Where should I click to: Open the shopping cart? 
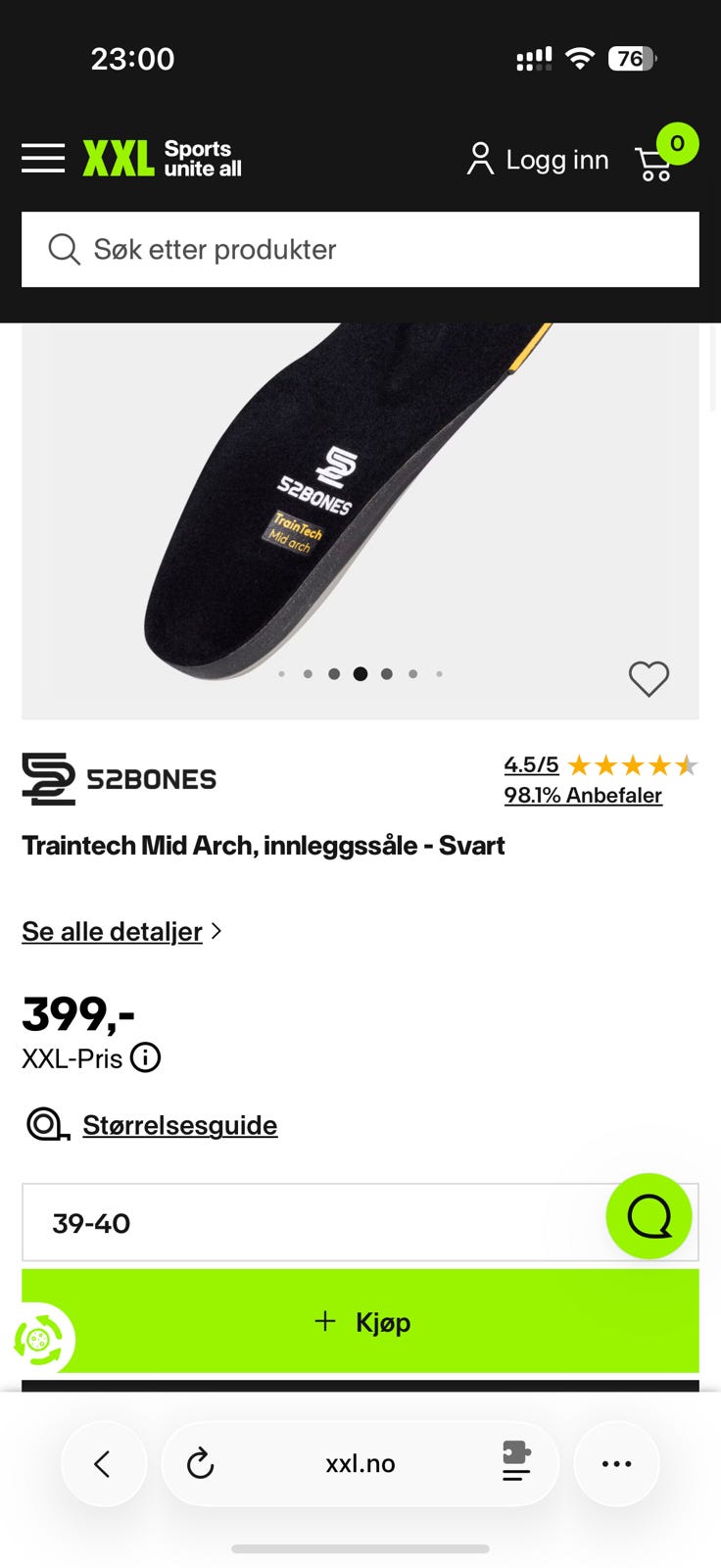(x=664, y=155)
